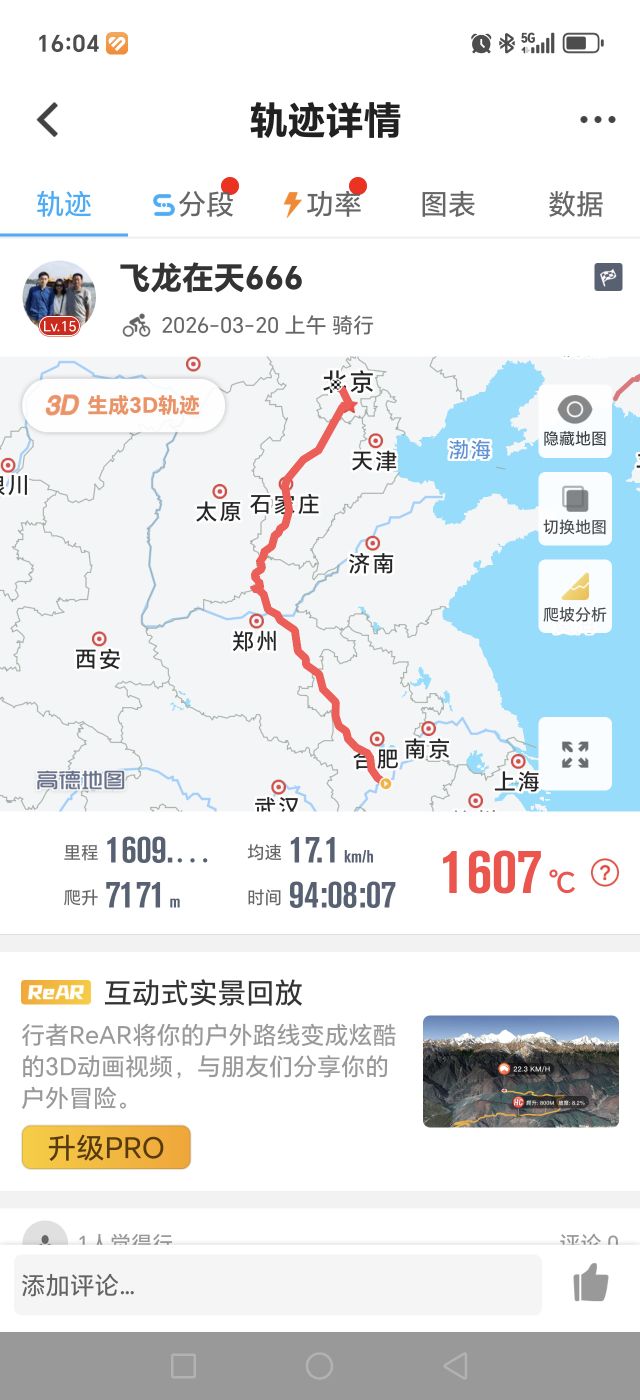
Task: Switch to the 分段 tab
Action: pos(194,204)
